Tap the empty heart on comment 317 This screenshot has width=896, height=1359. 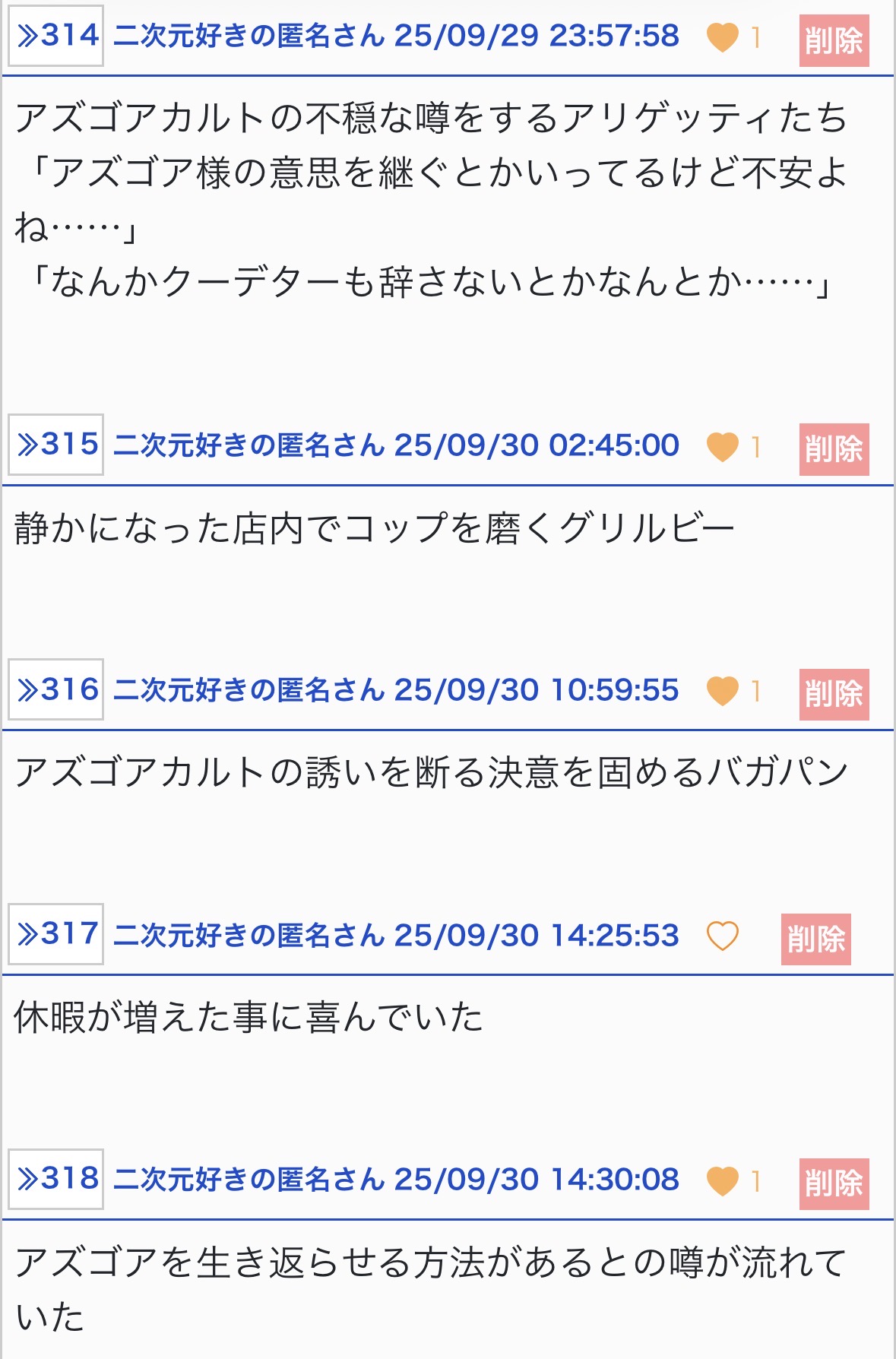point(722,936)
